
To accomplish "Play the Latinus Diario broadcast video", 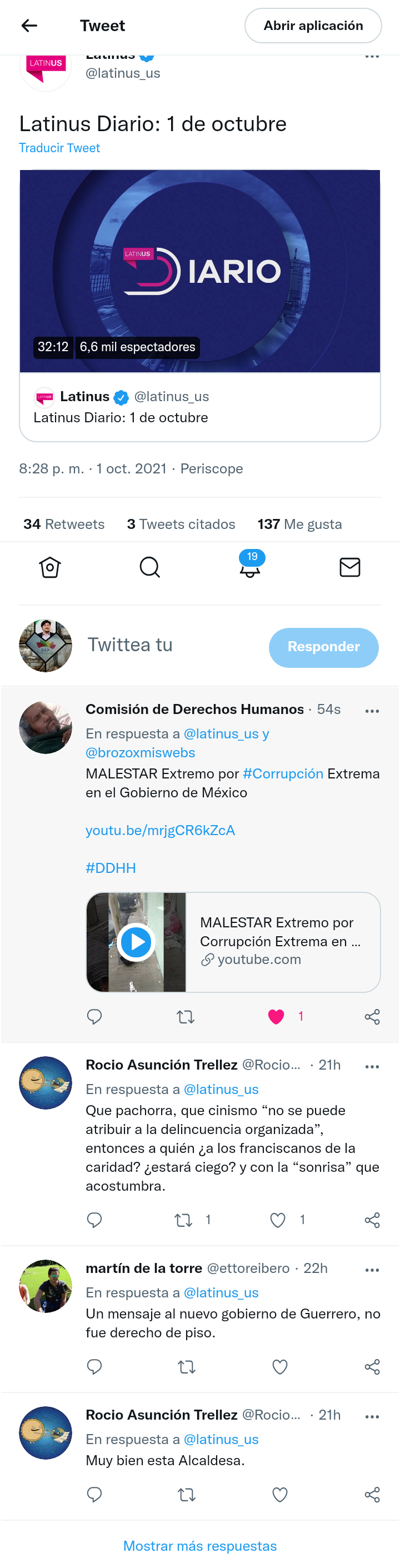I will [x=199, y=271].
